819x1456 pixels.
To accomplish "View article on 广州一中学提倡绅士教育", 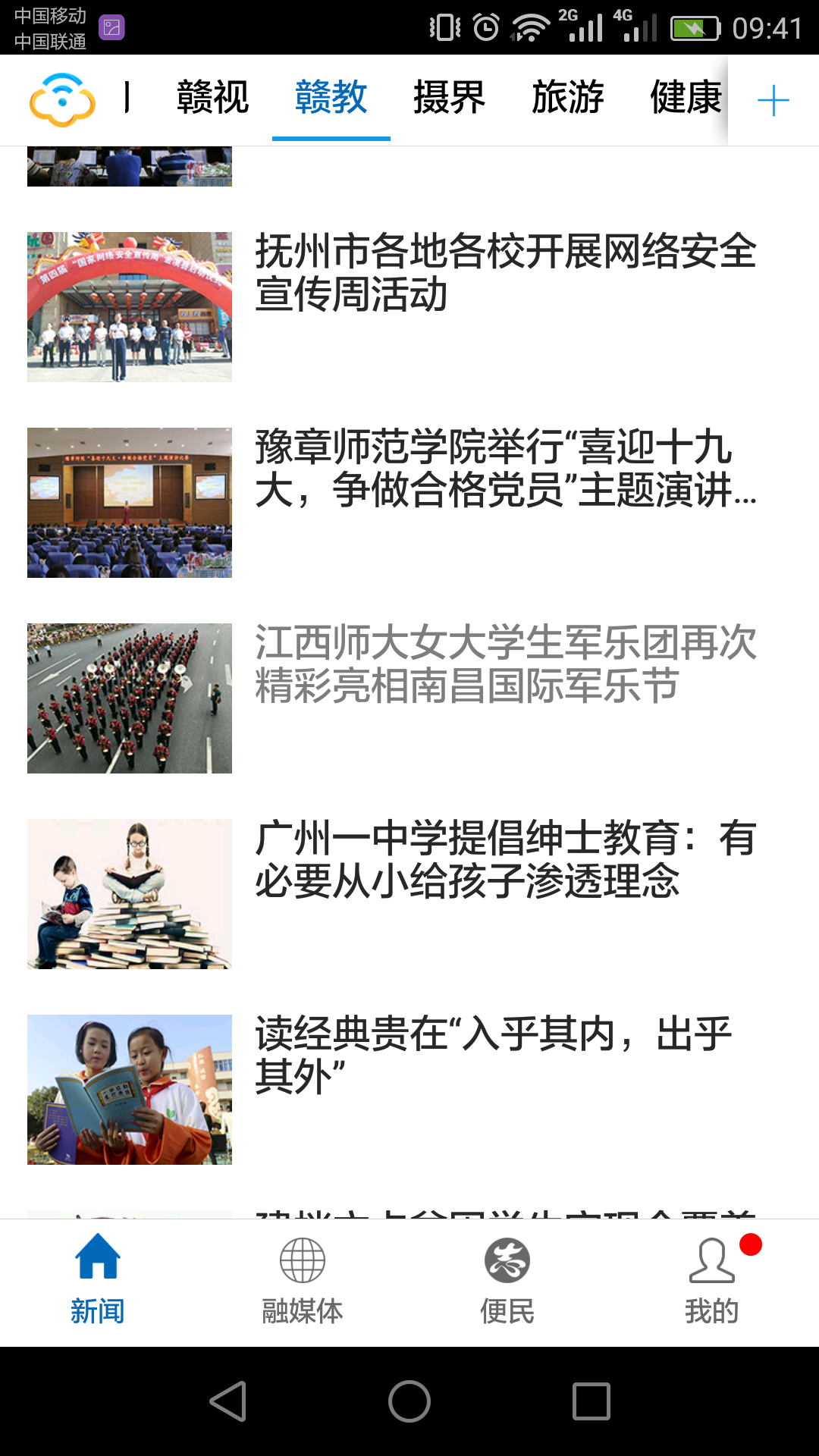I will [505, 860].
